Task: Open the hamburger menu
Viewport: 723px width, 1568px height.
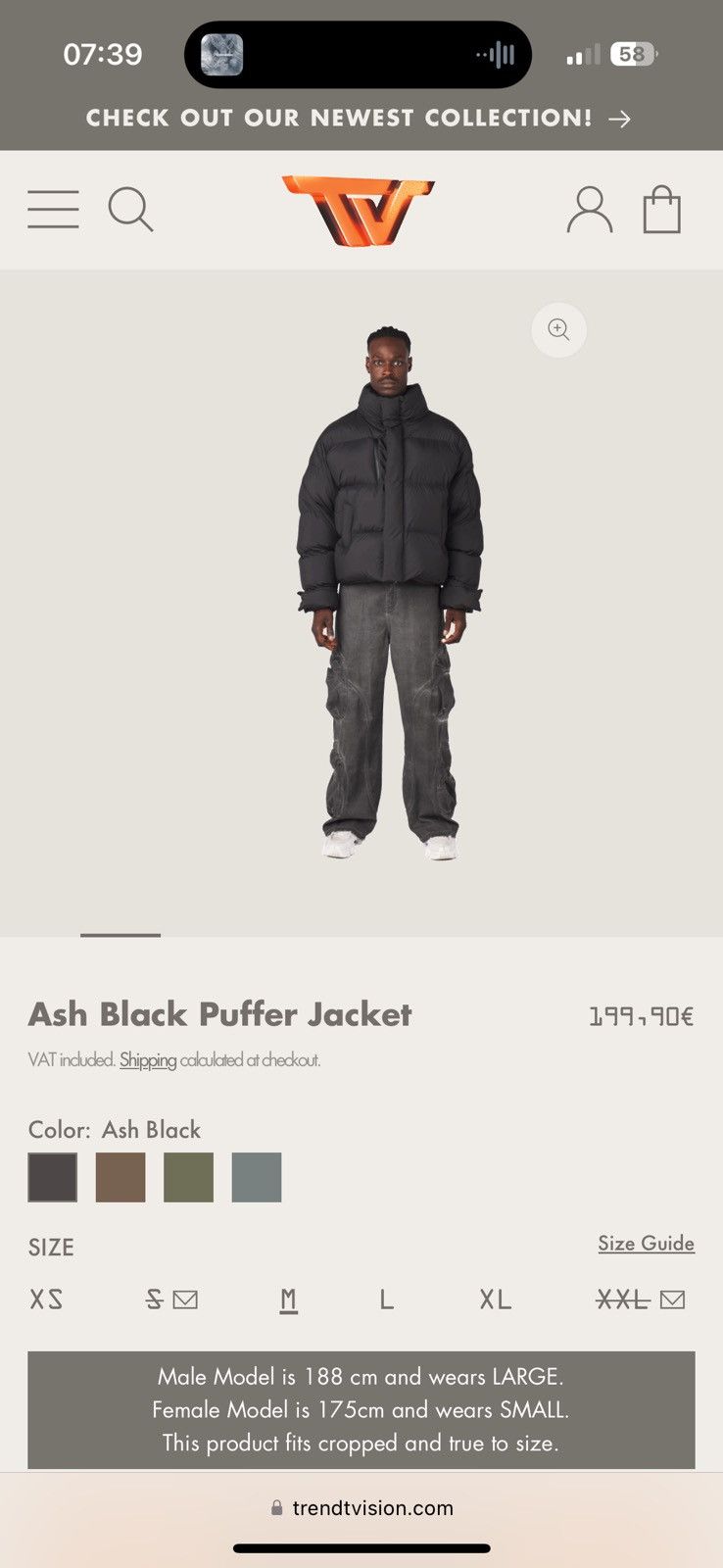Action: click(53, 210)
